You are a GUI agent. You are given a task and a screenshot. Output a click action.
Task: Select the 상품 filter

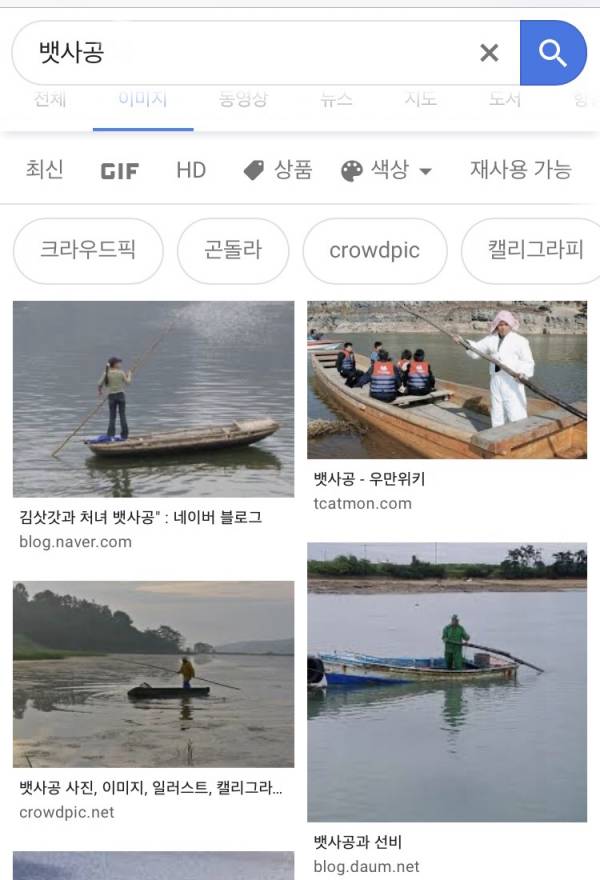(278, 170)
